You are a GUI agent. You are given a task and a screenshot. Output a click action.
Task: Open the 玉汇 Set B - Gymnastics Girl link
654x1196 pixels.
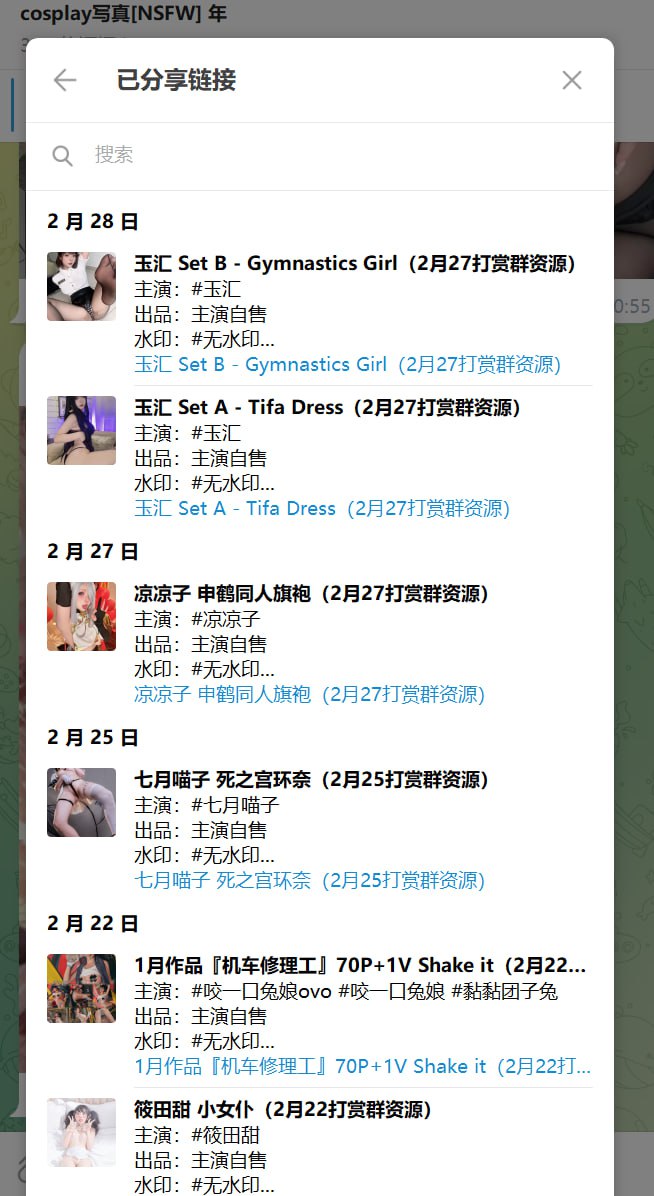348,365
